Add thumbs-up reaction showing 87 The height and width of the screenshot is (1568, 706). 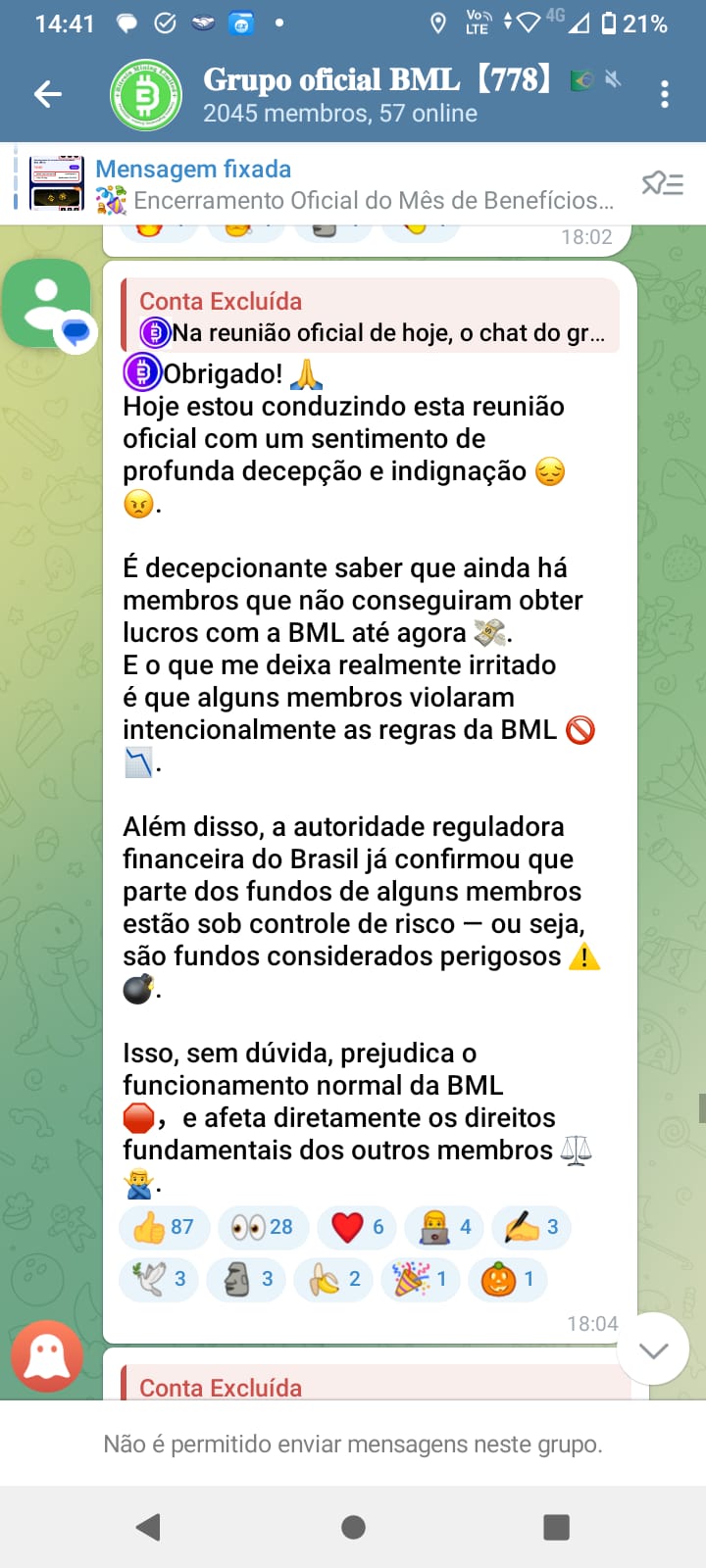[164, 1227]
